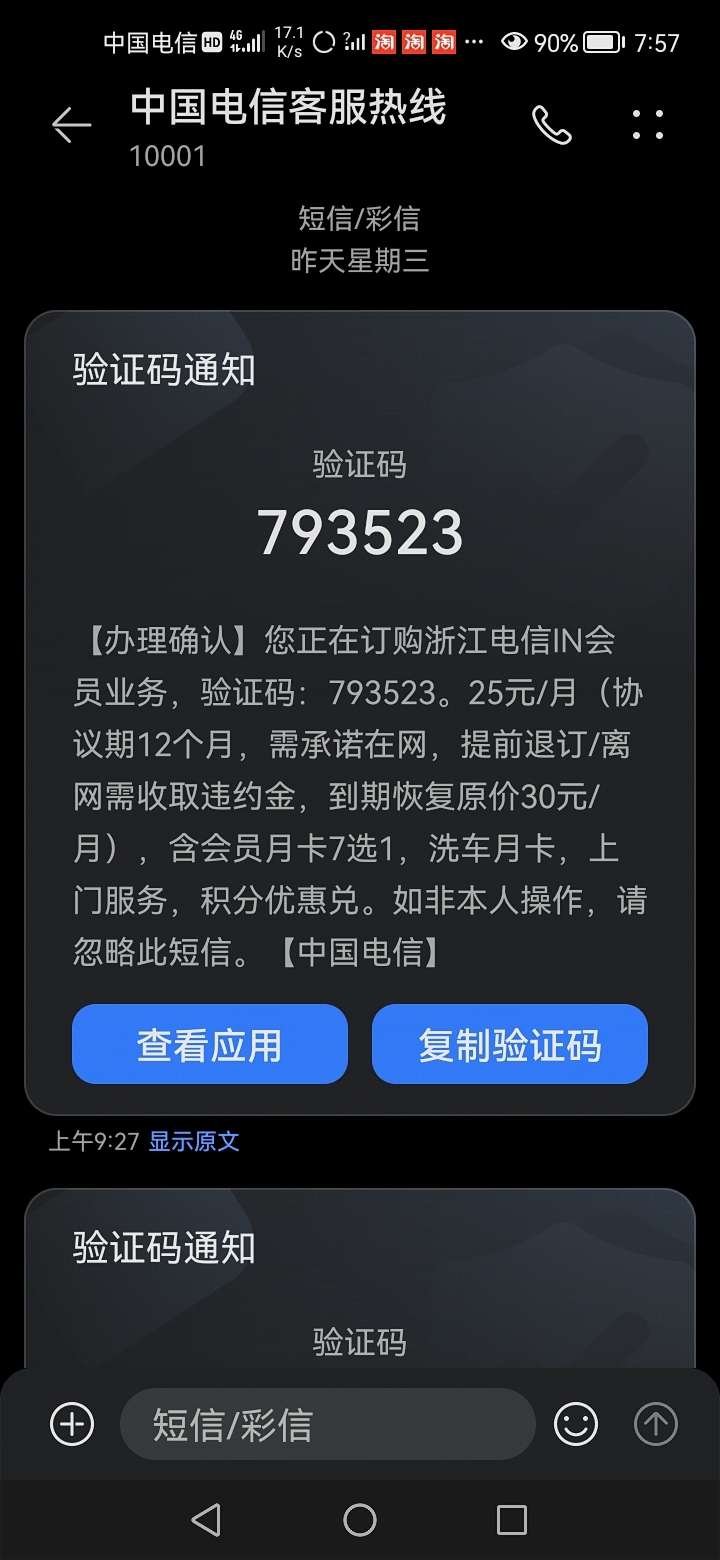Tap the recent apps square navigation button

tap(511, 1520)
